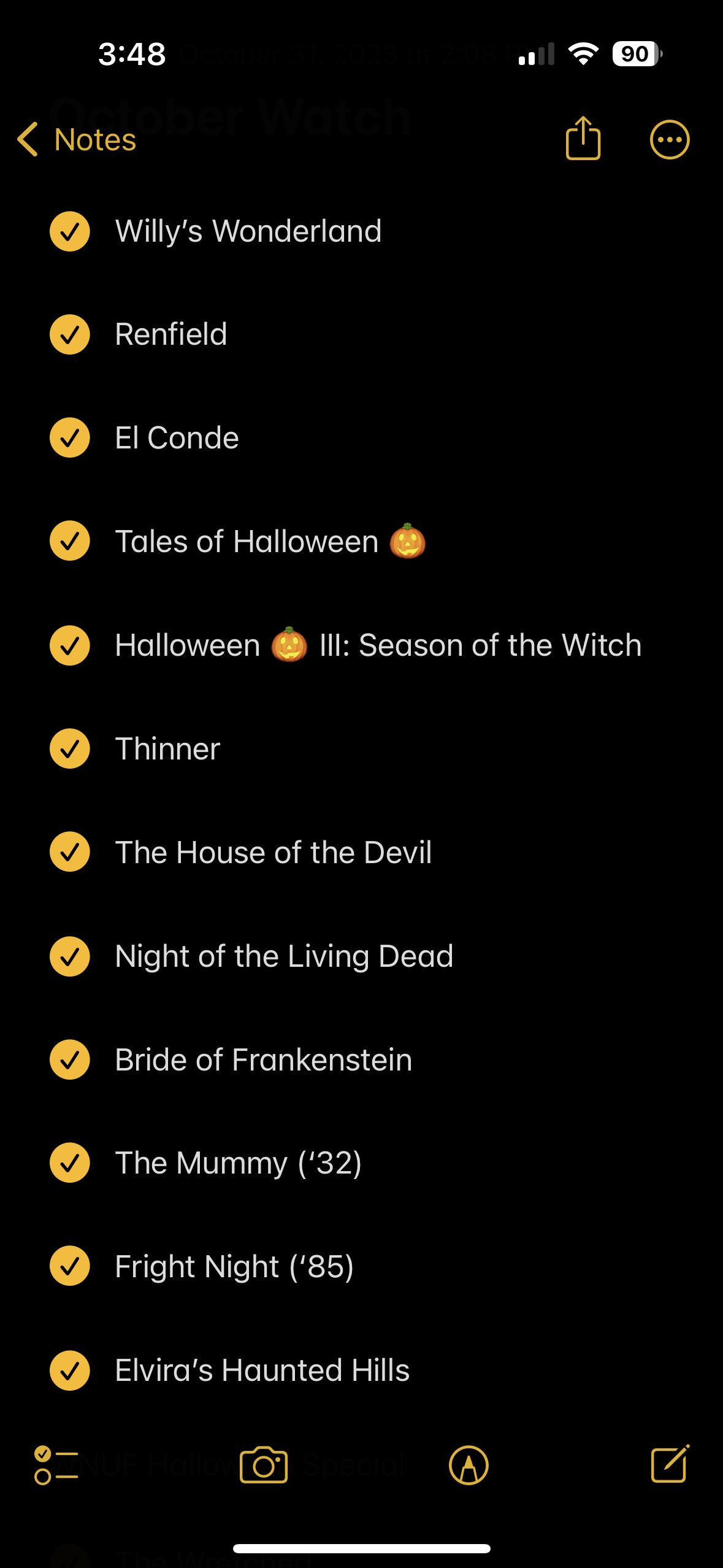This screenshot has height=1568, width=723.
Task: Uncheck Willy's Wonderland
Action: [x=70, y=231]
